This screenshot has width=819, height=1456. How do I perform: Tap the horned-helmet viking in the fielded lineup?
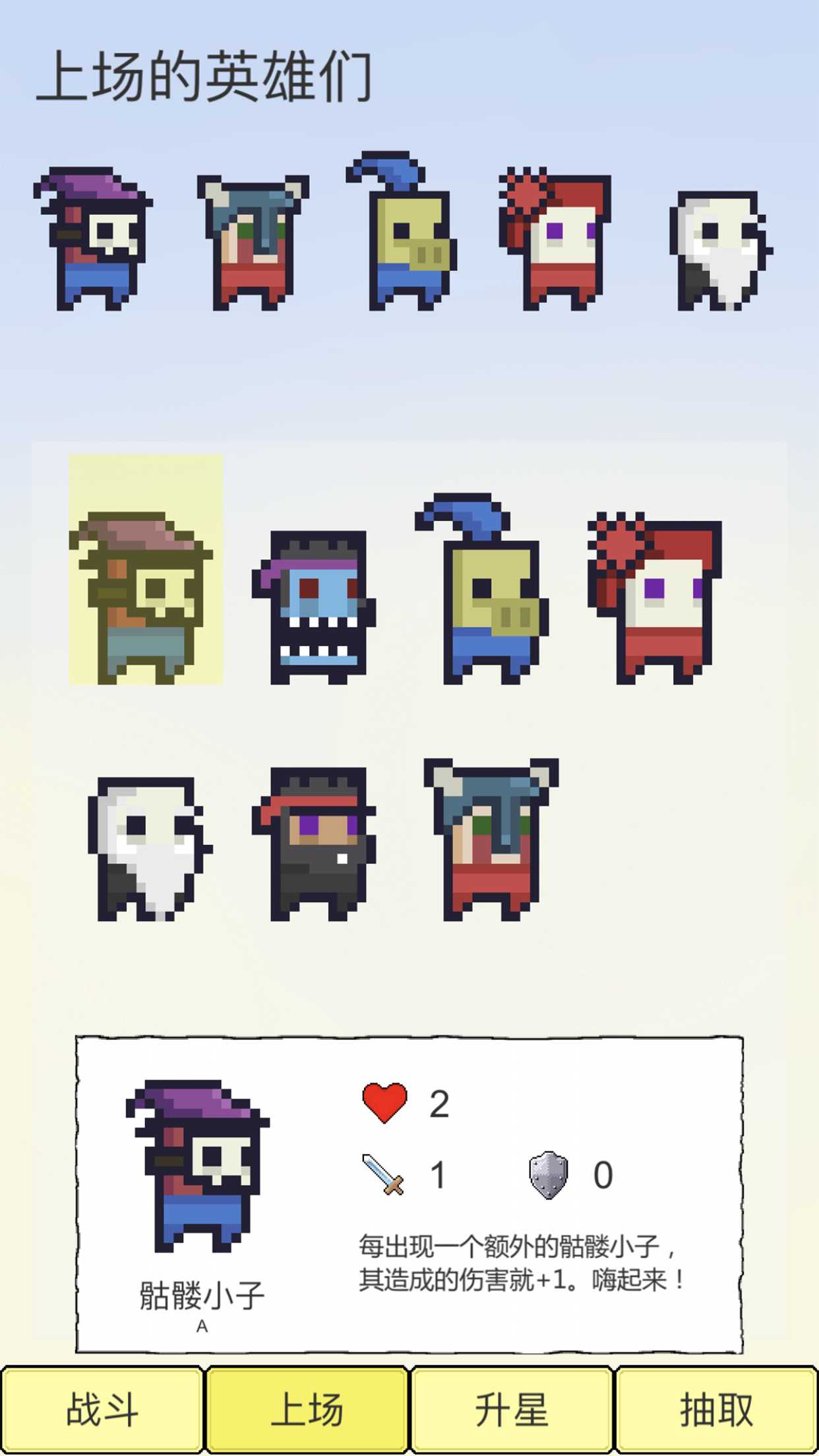click(x=253, y=242)
